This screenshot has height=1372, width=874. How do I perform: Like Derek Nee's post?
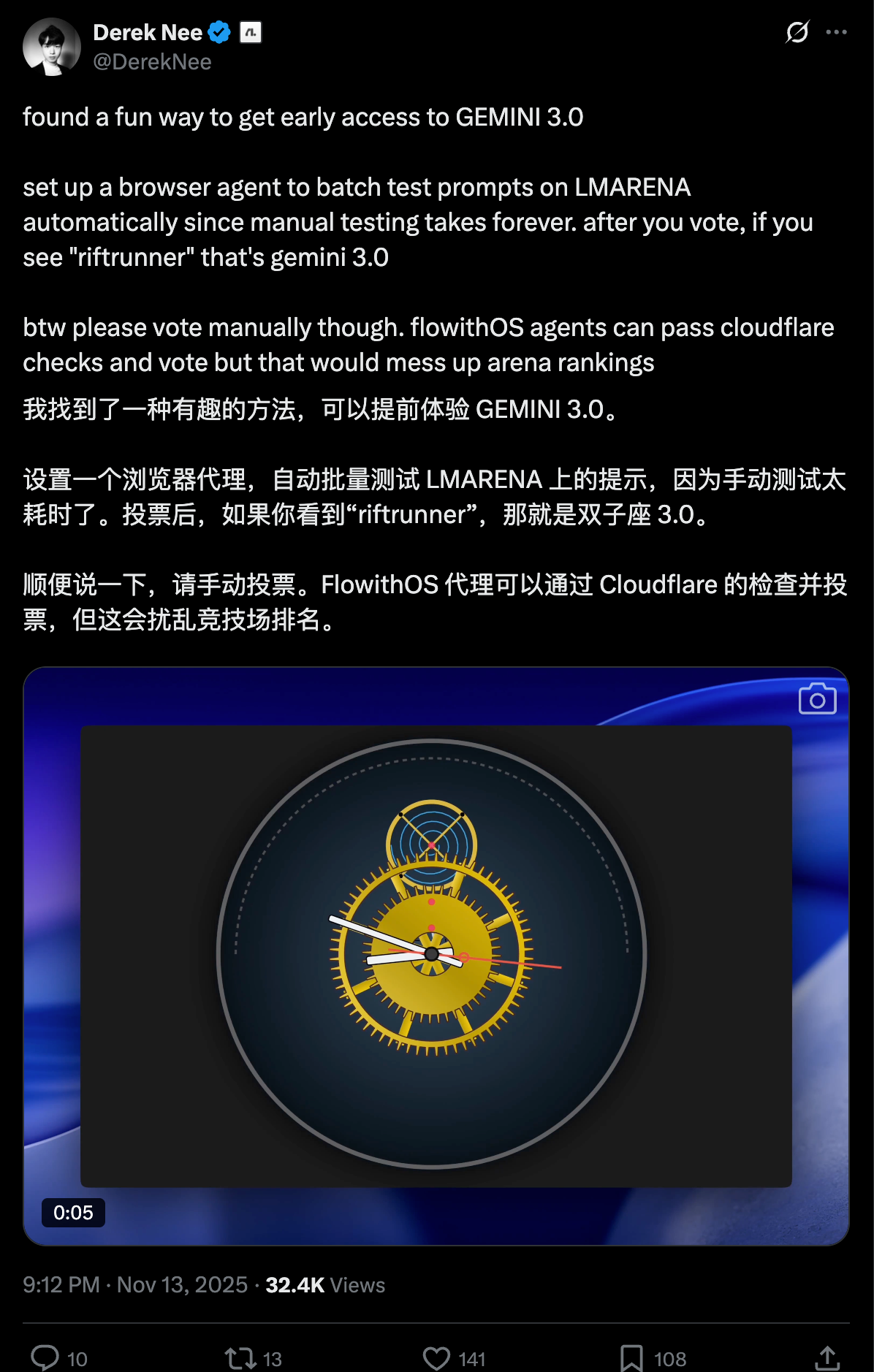point(437,1357)
